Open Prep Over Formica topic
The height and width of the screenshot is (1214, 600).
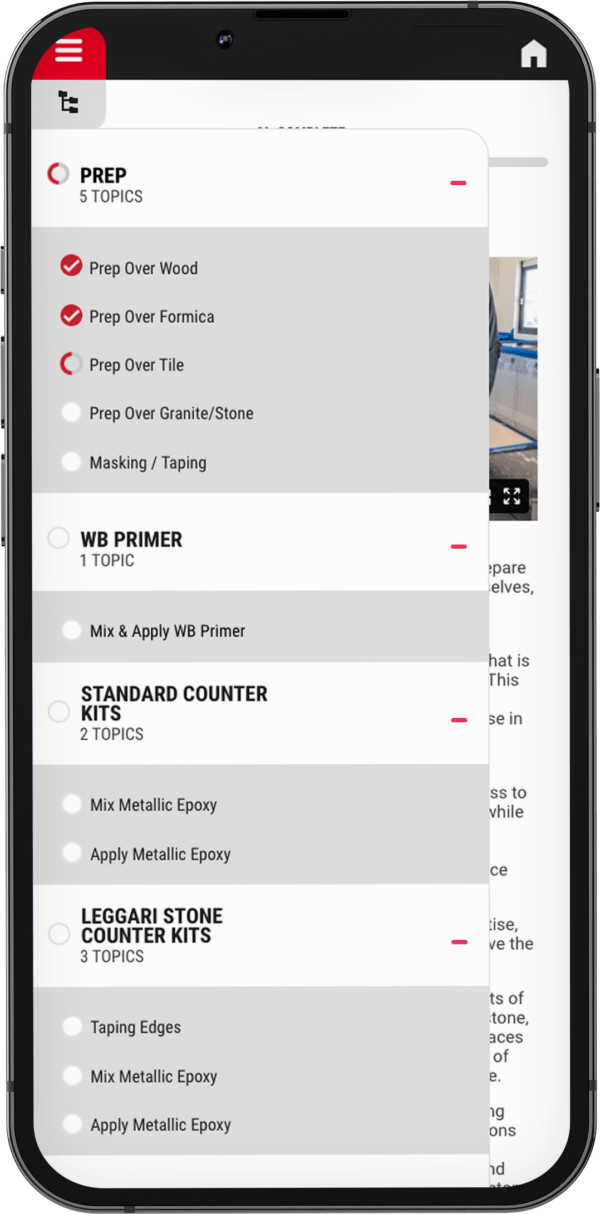(x=151, y=317)
